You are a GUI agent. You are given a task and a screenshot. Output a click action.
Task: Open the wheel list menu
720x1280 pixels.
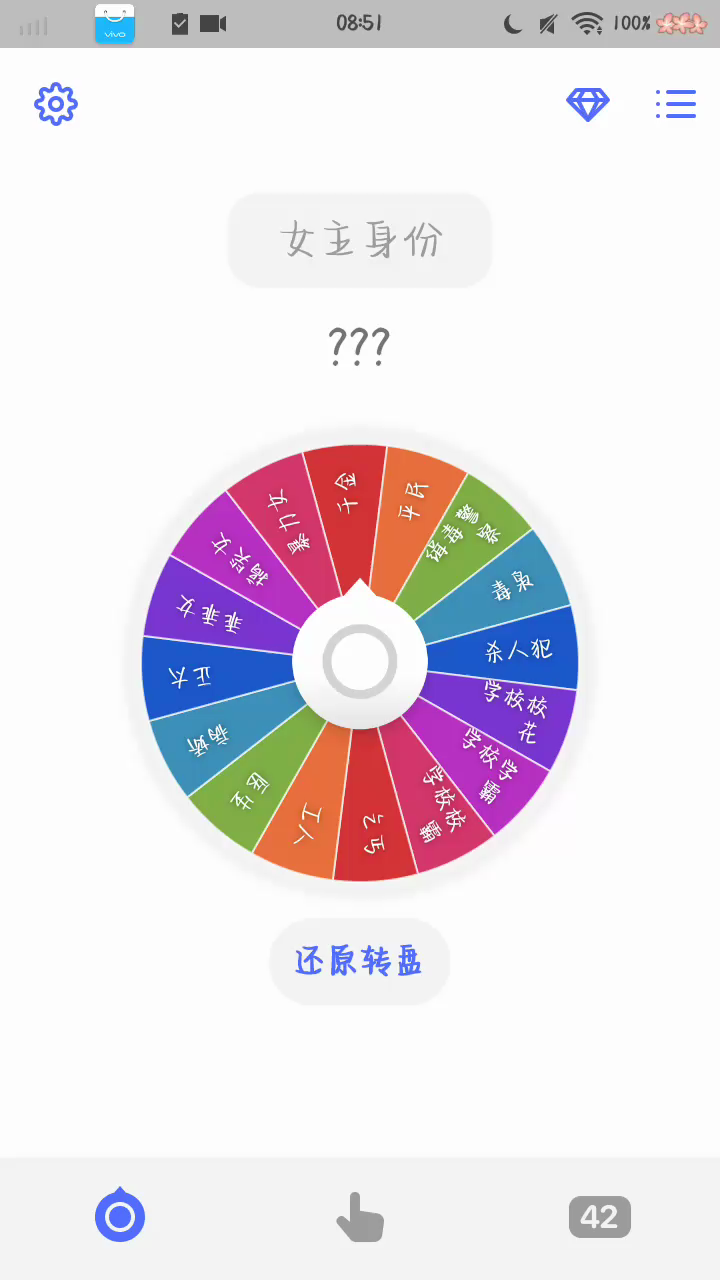676,104
